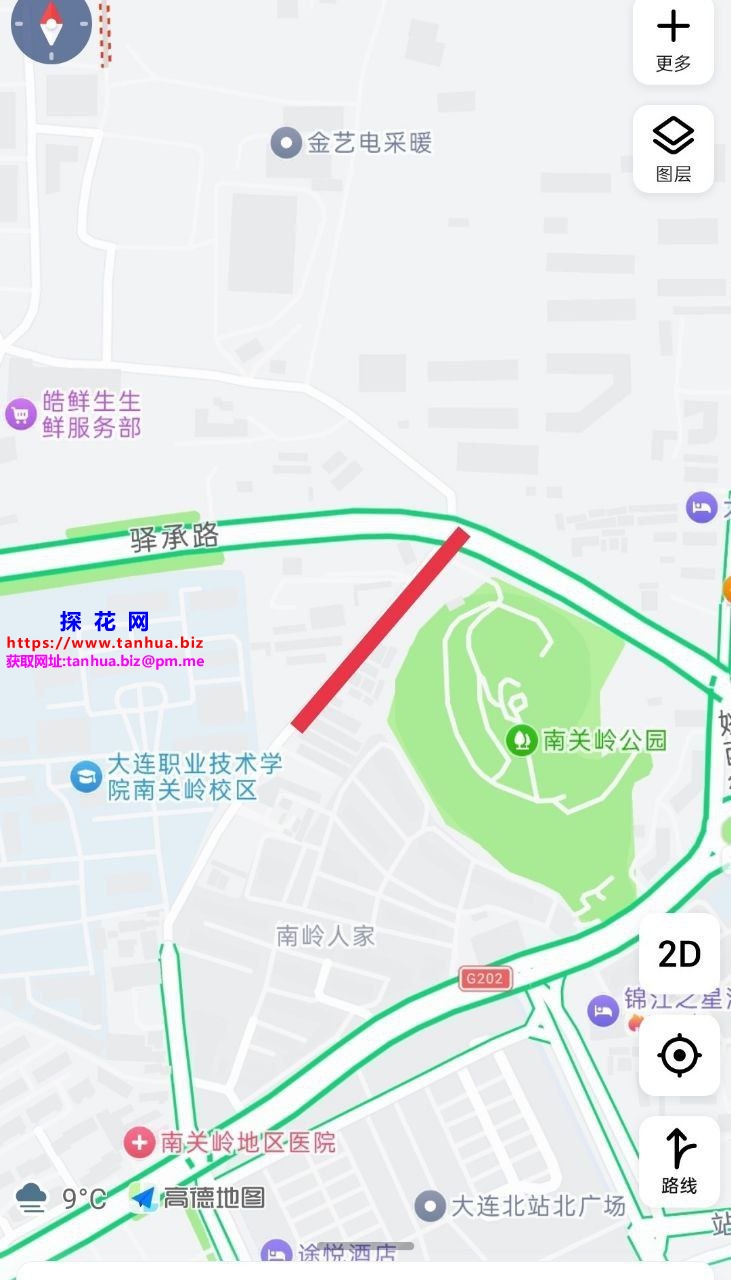This screenshot has width=731, height=1280.
Task: Select the 金艺电采暖 place marker
Action: 287,143
